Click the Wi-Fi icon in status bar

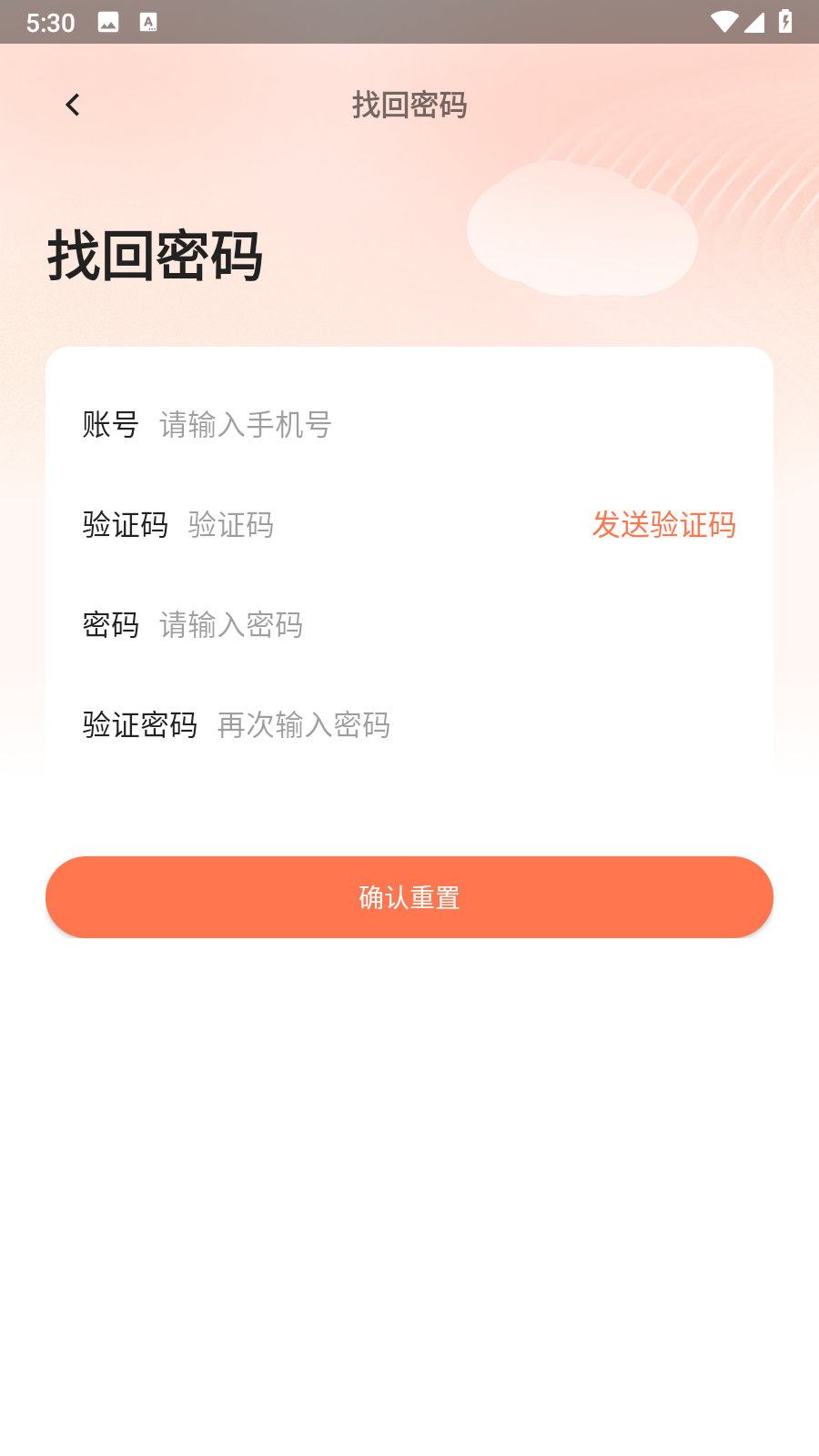coord(723,22)
